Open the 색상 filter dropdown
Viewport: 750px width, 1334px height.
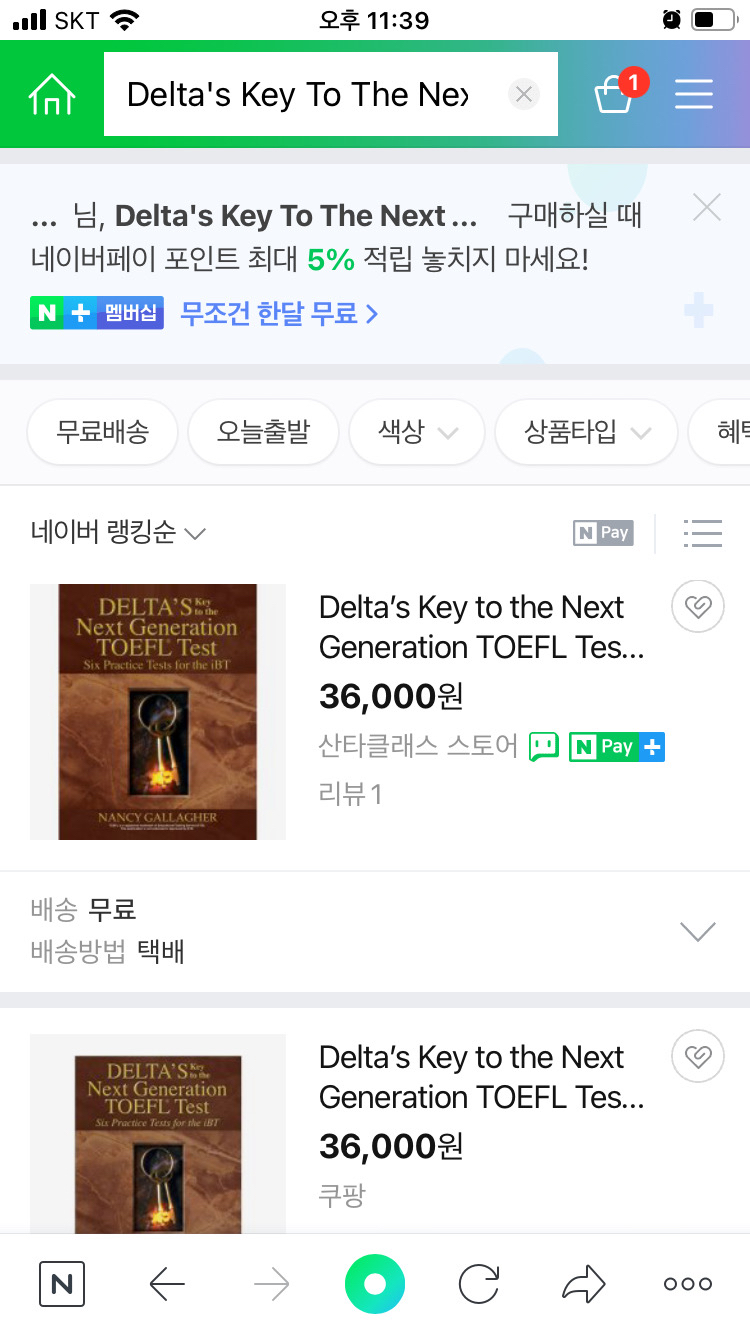(x=417, y=432)
